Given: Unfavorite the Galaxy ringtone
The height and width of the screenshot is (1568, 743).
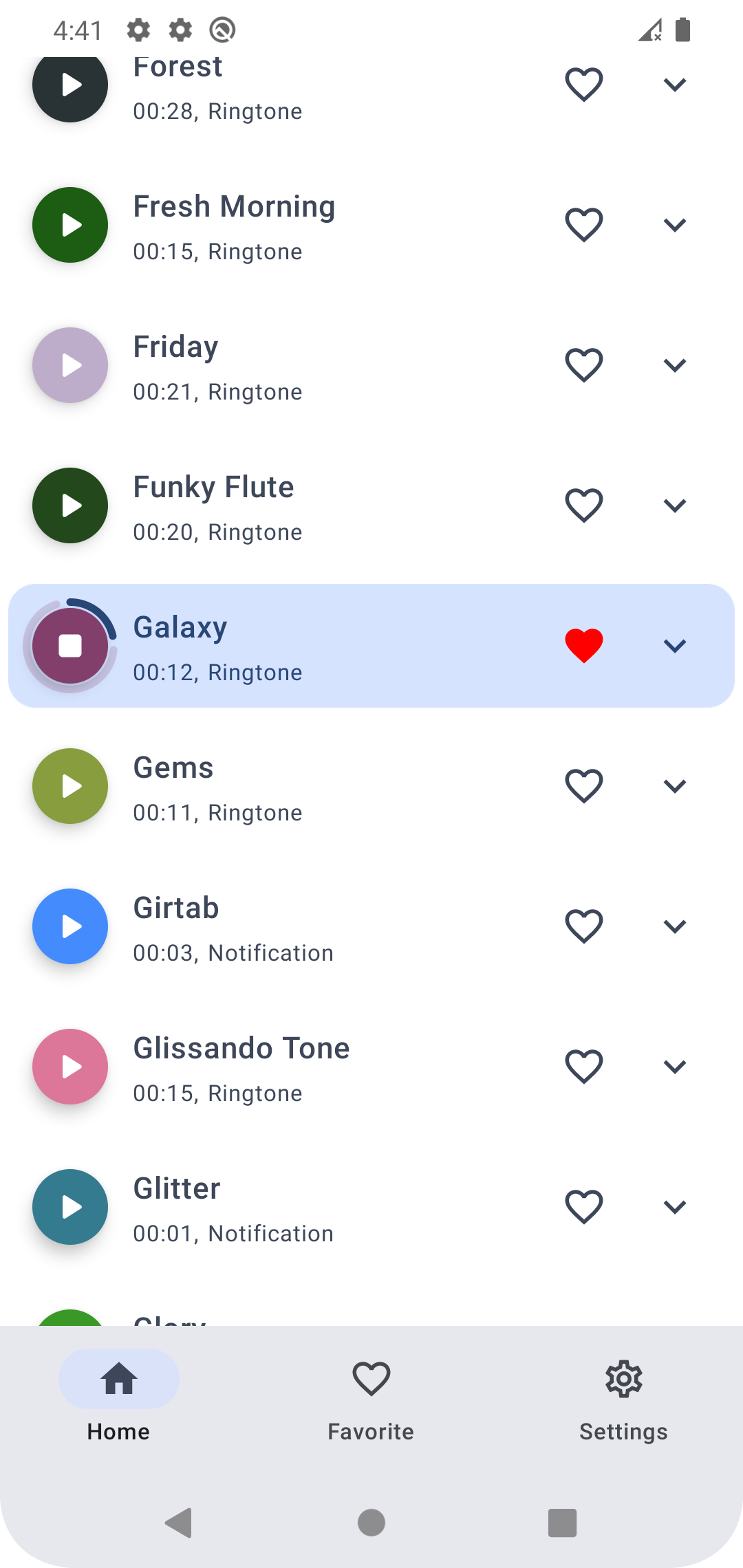Looking at the screenshot, I should pyautogui.click(x=583, y=644).
